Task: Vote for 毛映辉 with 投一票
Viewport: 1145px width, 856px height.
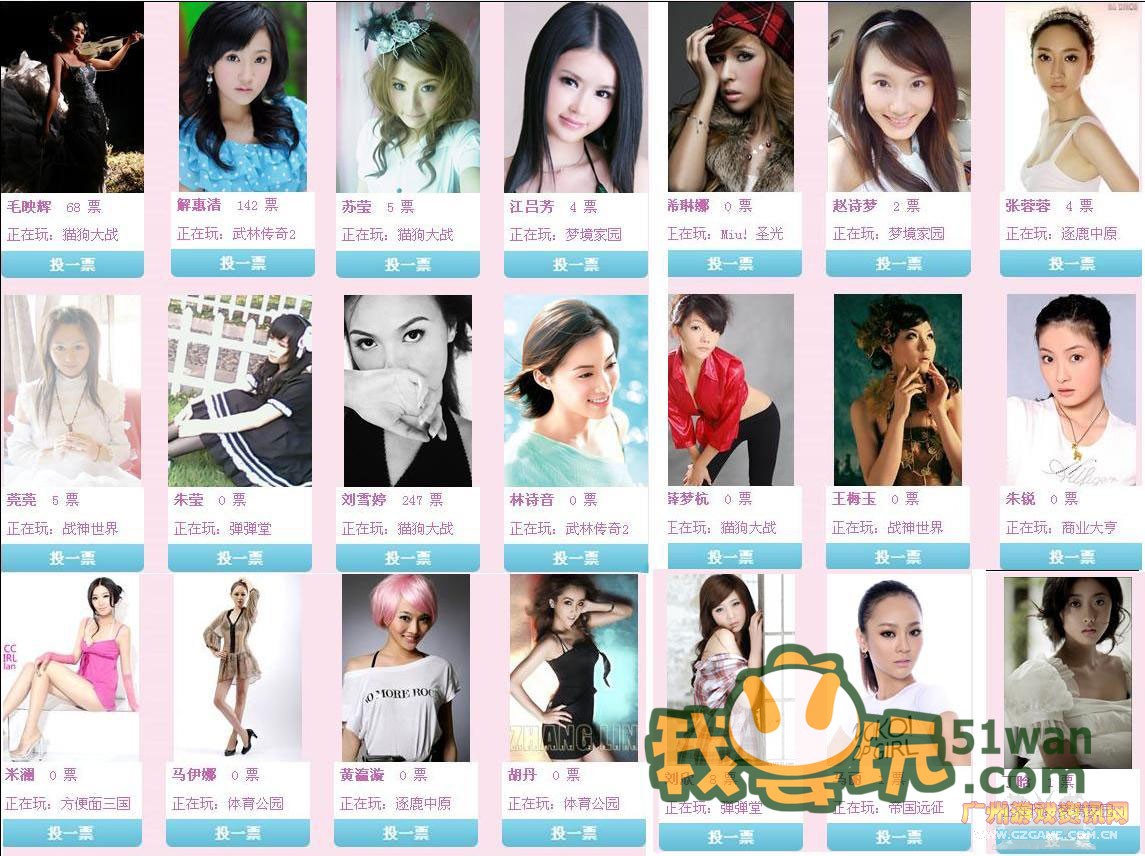Action: [x=72, y=264]
